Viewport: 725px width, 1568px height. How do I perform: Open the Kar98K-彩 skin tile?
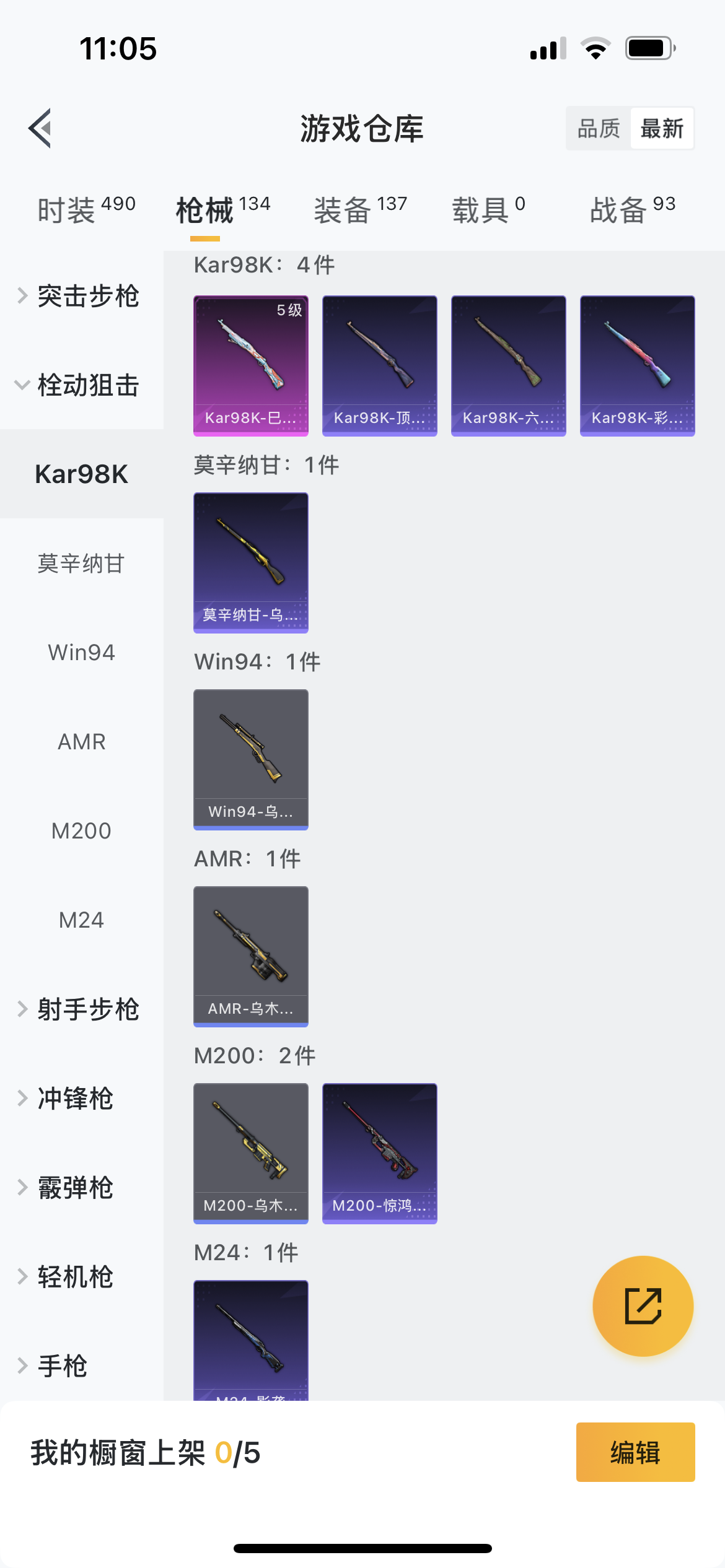pos(637,365)
